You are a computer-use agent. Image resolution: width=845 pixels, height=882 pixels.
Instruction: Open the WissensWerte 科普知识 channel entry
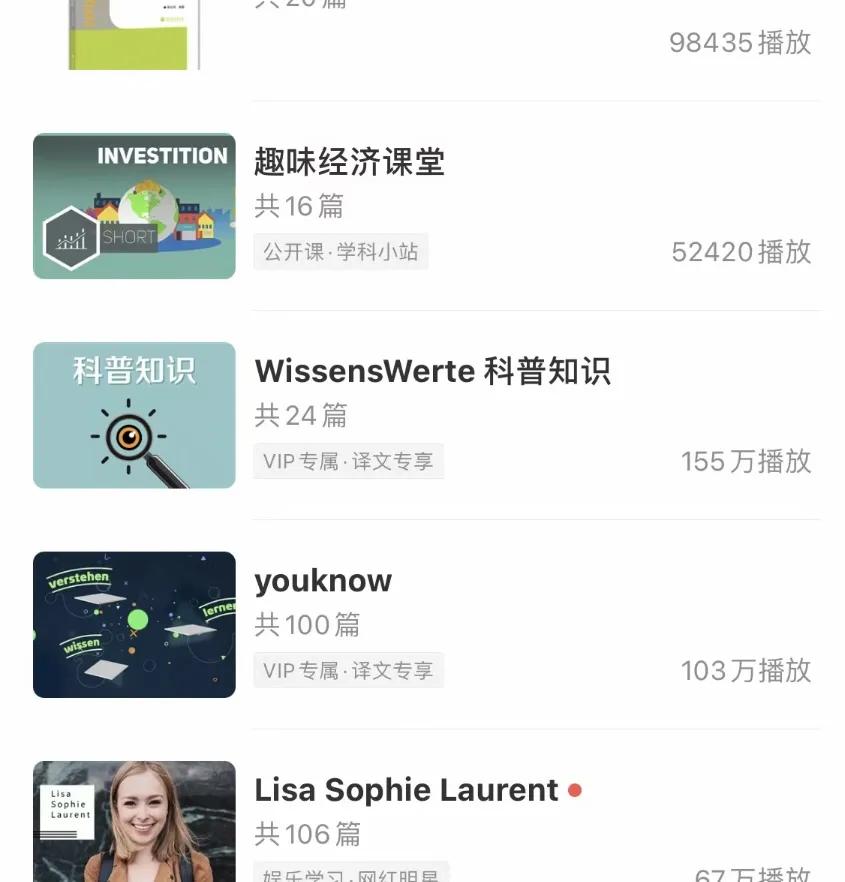pos(434,371)
